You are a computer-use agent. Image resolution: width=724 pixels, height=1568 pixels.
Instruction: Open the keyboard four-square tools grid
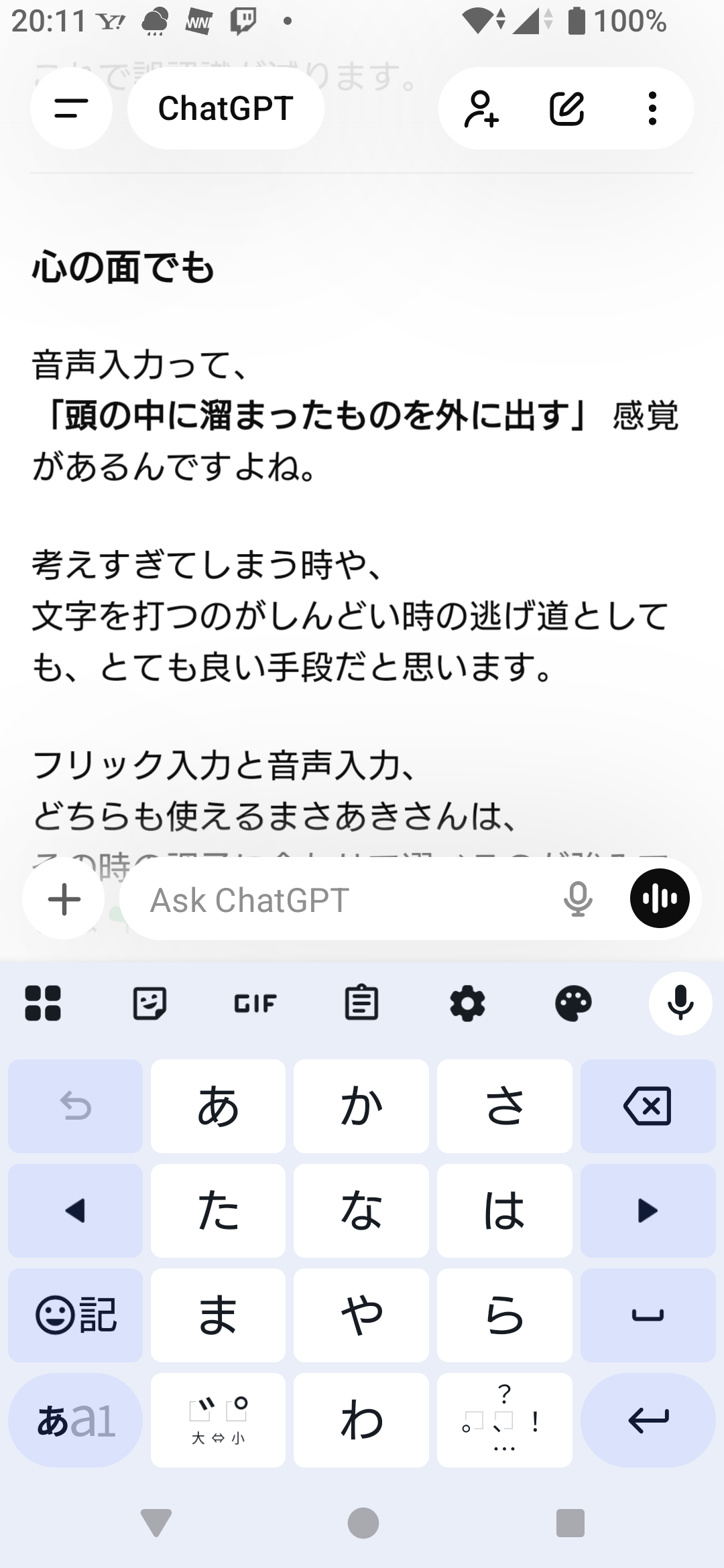[x=43, y=1003]
